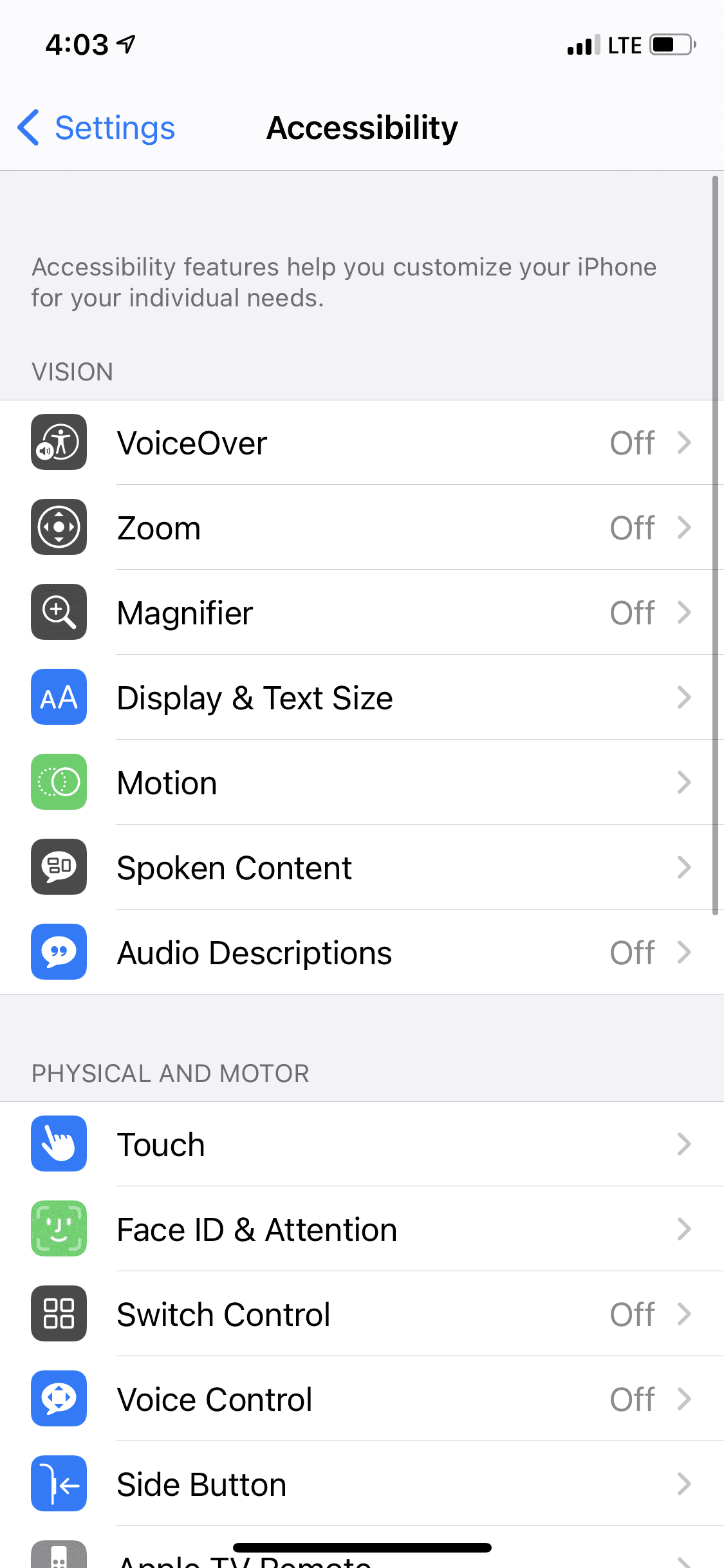Viewport: 724px width, 1568px height.
Task: Tap the VoiceOver icon
Action: click(x=58, y=442)
